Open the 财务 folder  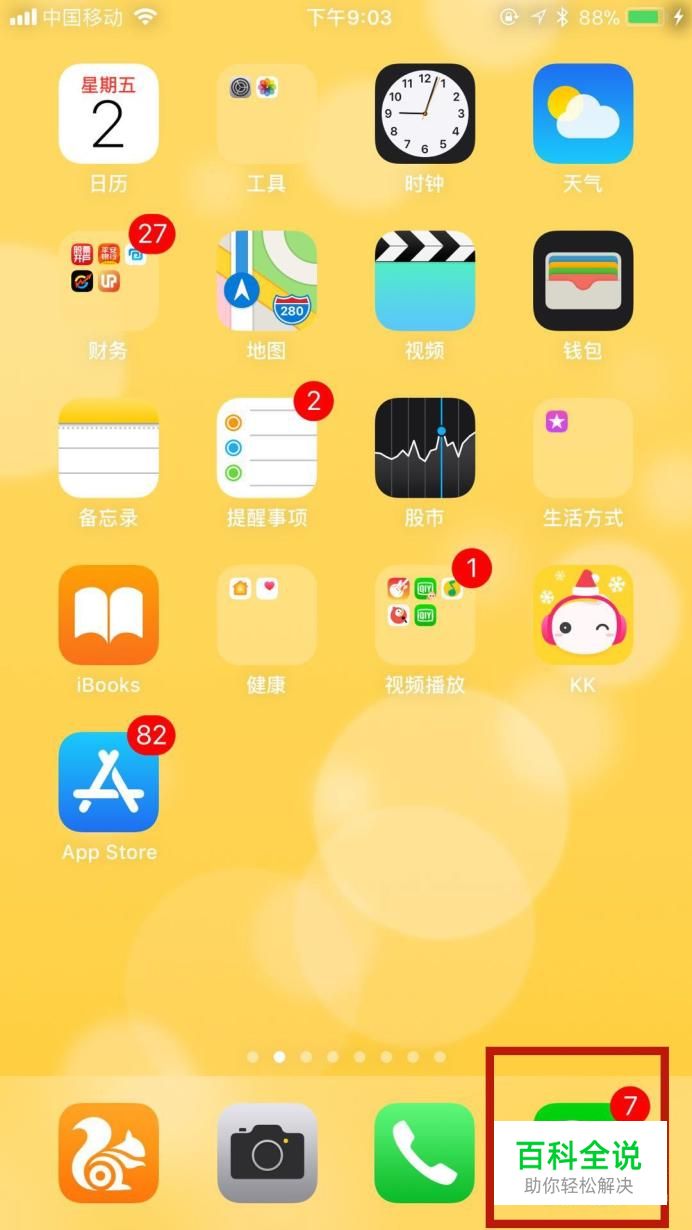tap(108, 281)
